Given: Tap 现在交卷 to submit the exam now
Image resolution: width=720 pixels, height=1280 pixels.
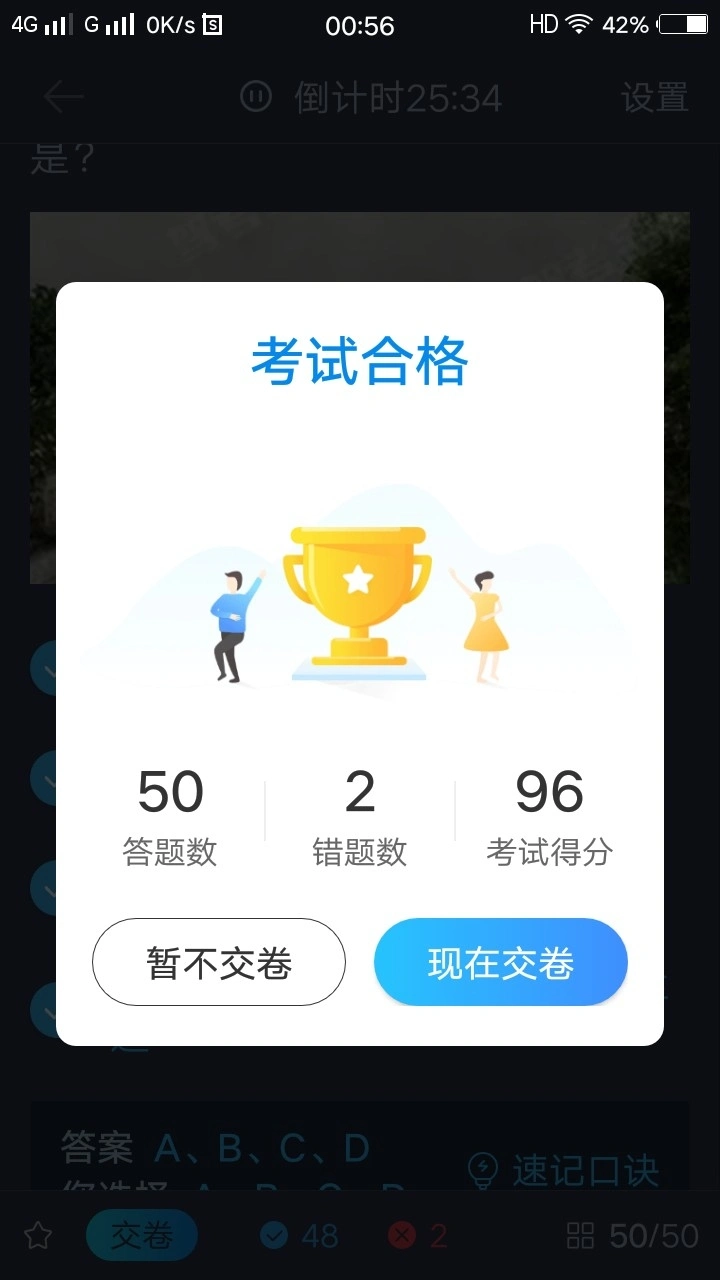Looking at the screenshot, I should click(500, 962).
